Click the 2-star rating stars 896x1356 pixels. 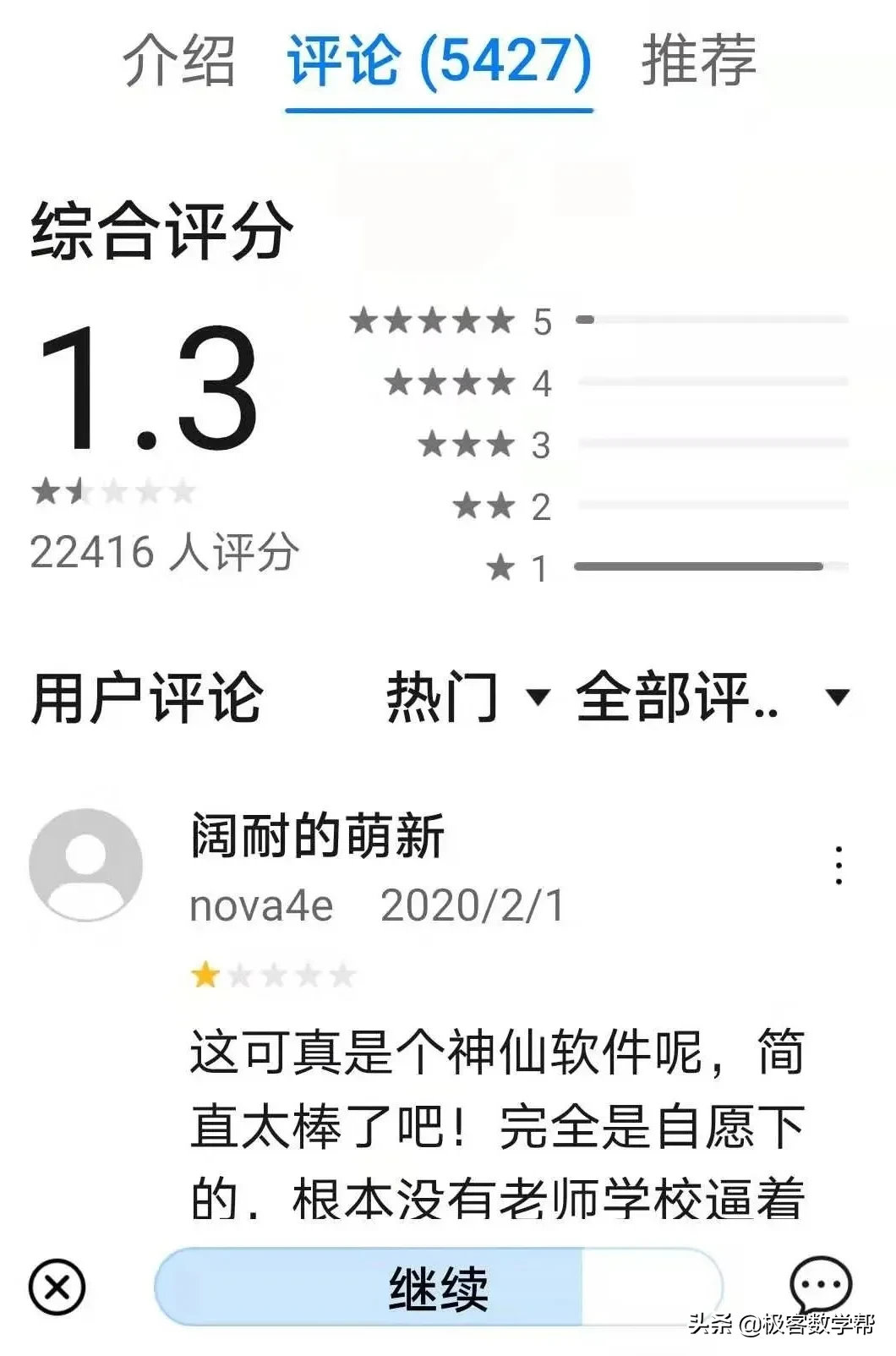point(482,504)
